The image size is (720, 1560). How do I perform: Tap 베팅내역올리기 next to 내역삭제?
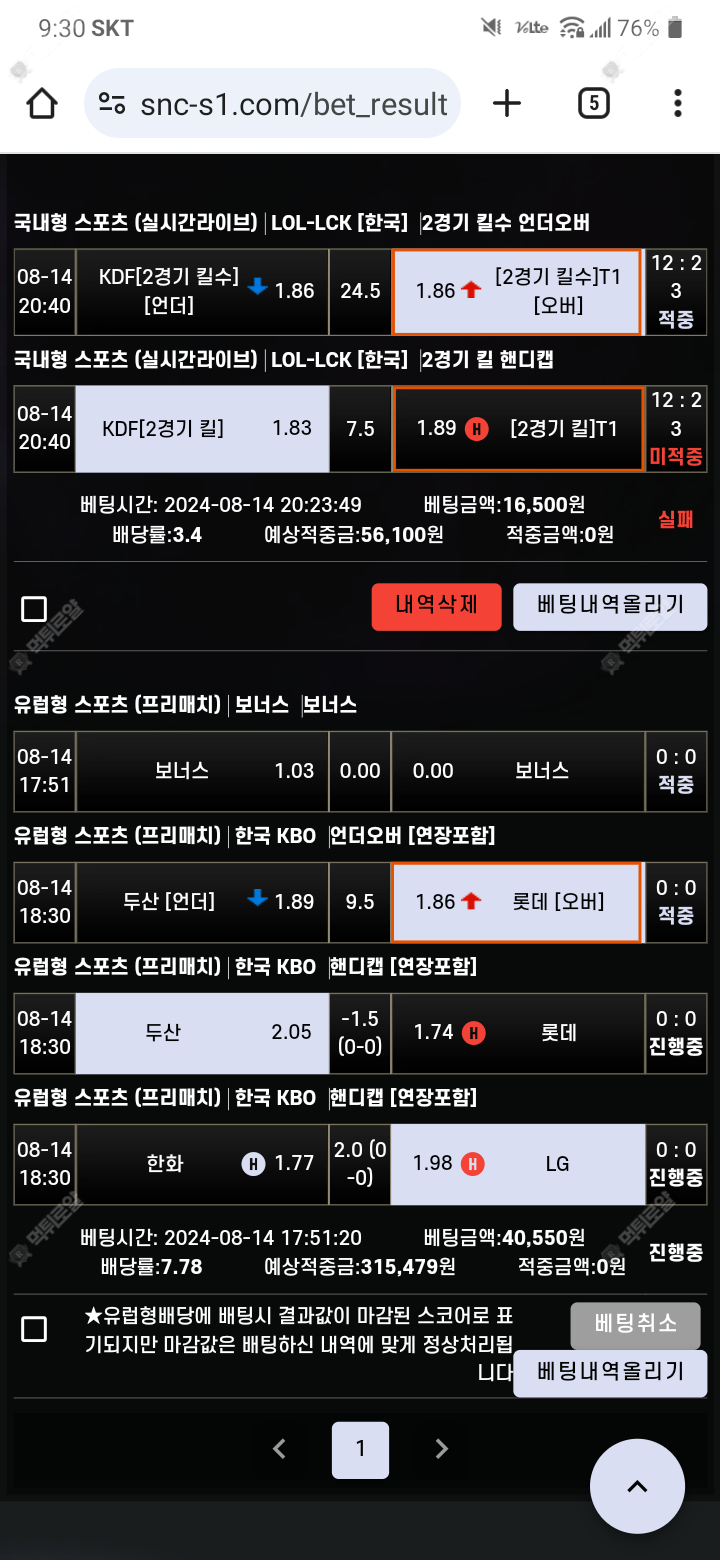(x=610, y=607)
